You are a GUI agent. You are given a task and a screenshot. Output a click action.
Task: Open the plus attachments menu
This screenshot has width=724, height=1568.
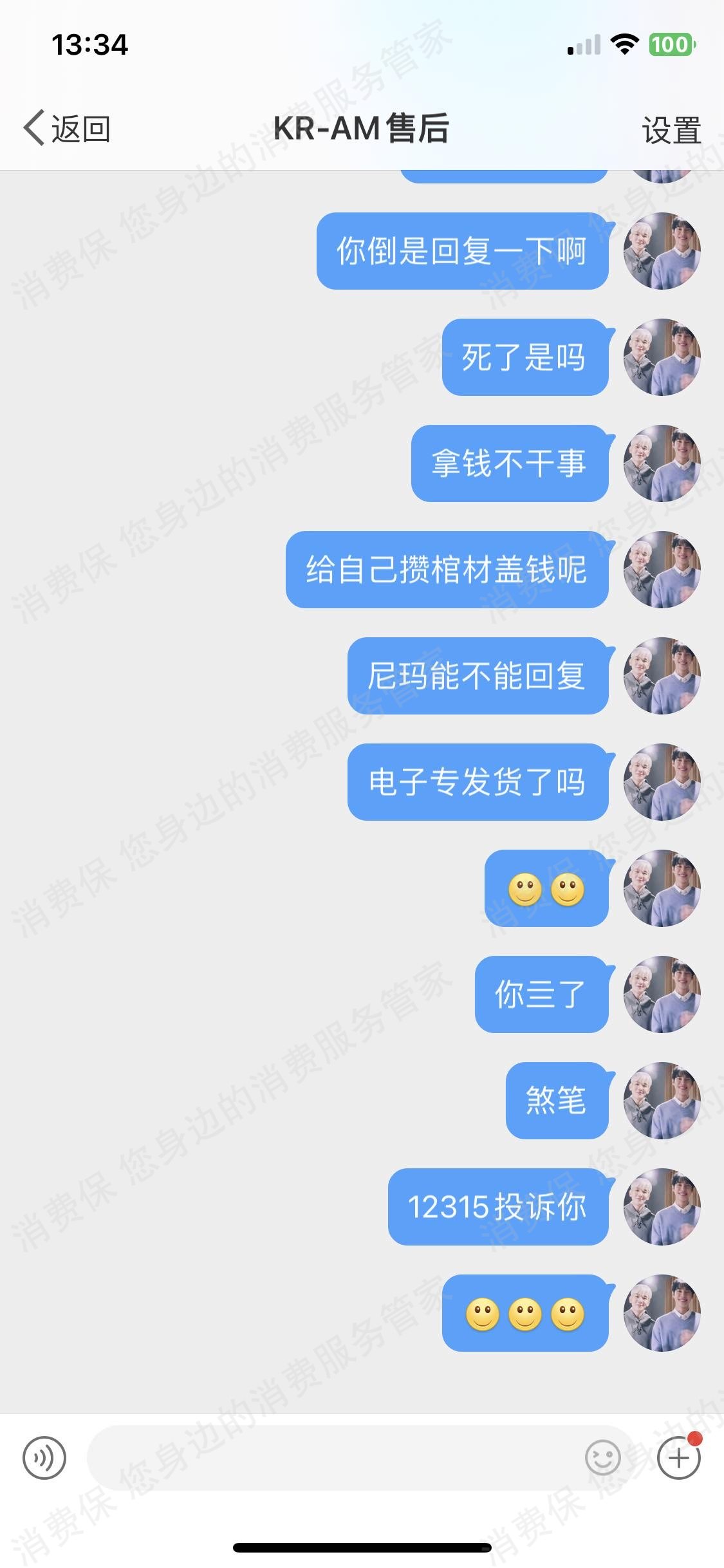click(x=678, y=1458)
